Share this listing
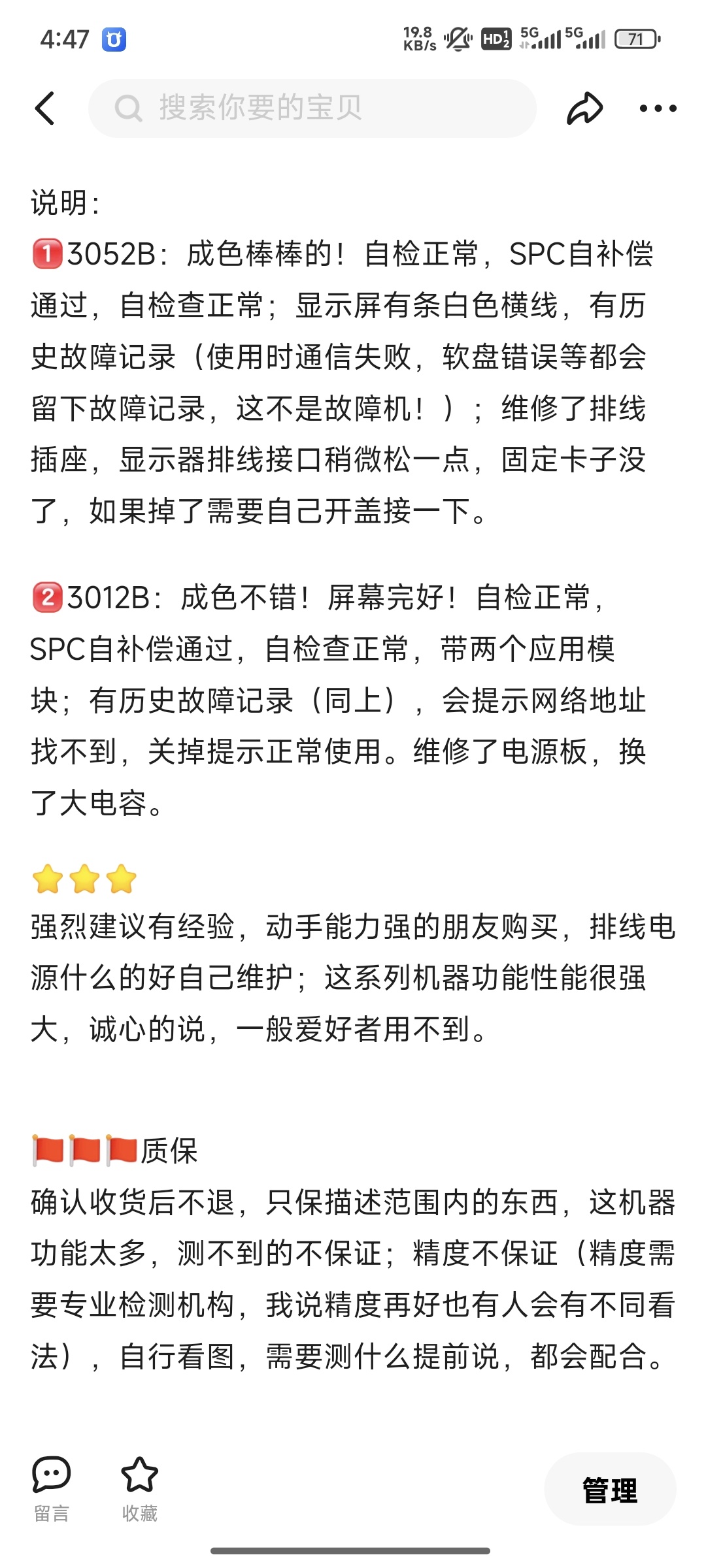Screen dimensions: 706x1568 click(x=584, y=108)
